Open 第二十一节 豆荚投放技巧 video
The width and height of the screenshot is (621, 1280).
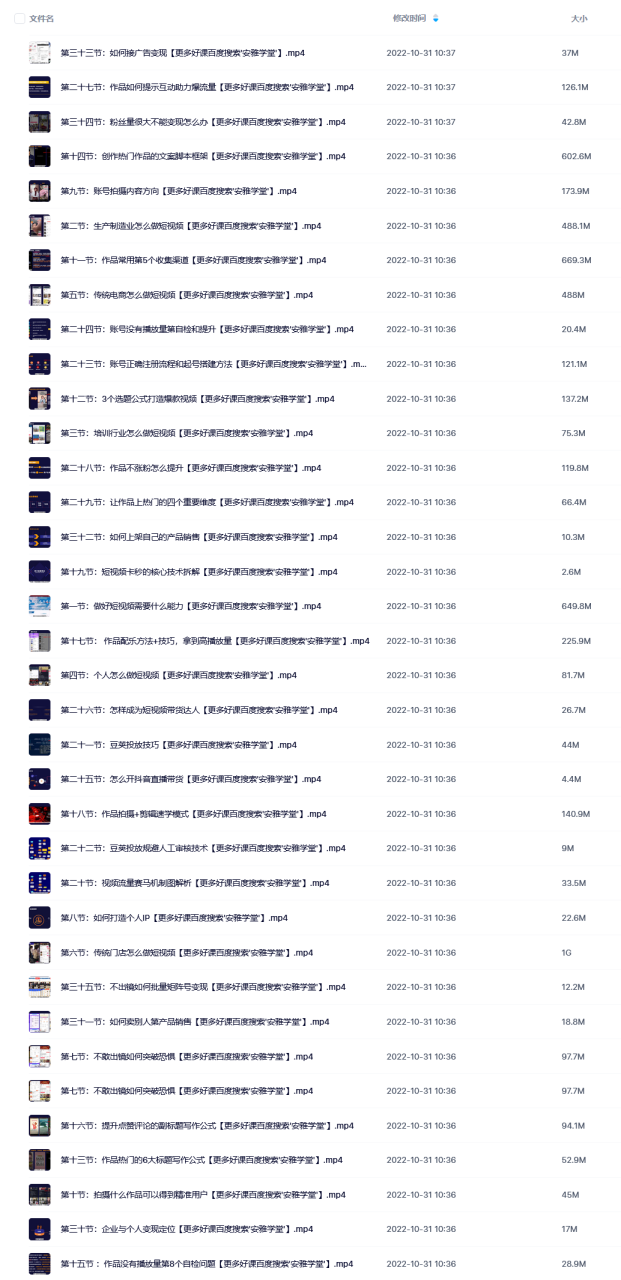point(178,745)
